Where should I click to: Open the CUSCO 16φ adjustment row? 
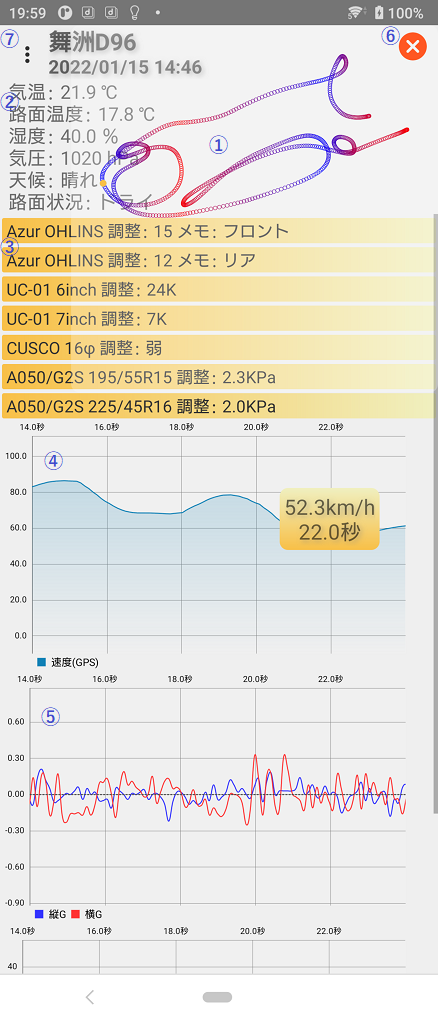tap(219, 347)
